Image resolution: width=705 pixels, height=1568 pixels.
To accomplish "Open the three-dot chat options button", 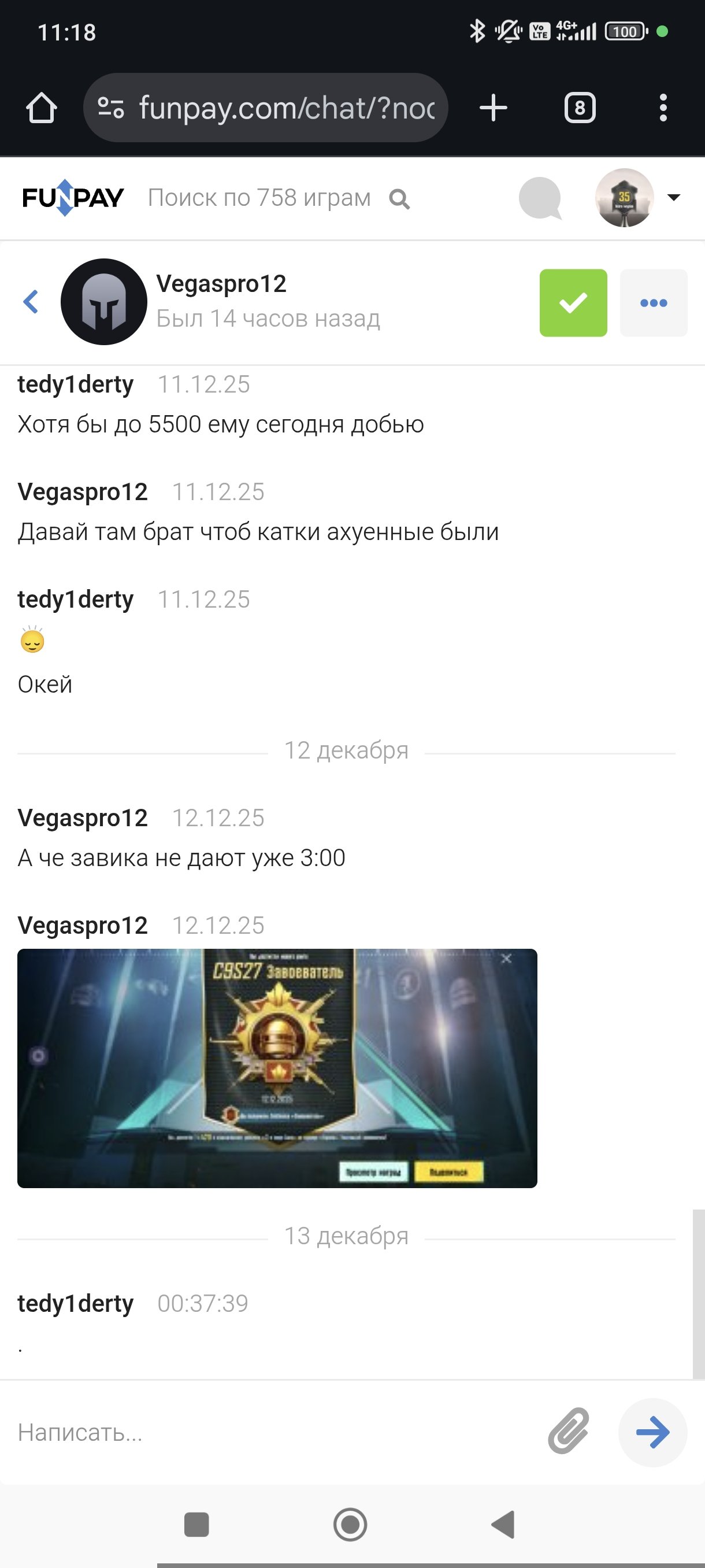I will tap(654, 302).
